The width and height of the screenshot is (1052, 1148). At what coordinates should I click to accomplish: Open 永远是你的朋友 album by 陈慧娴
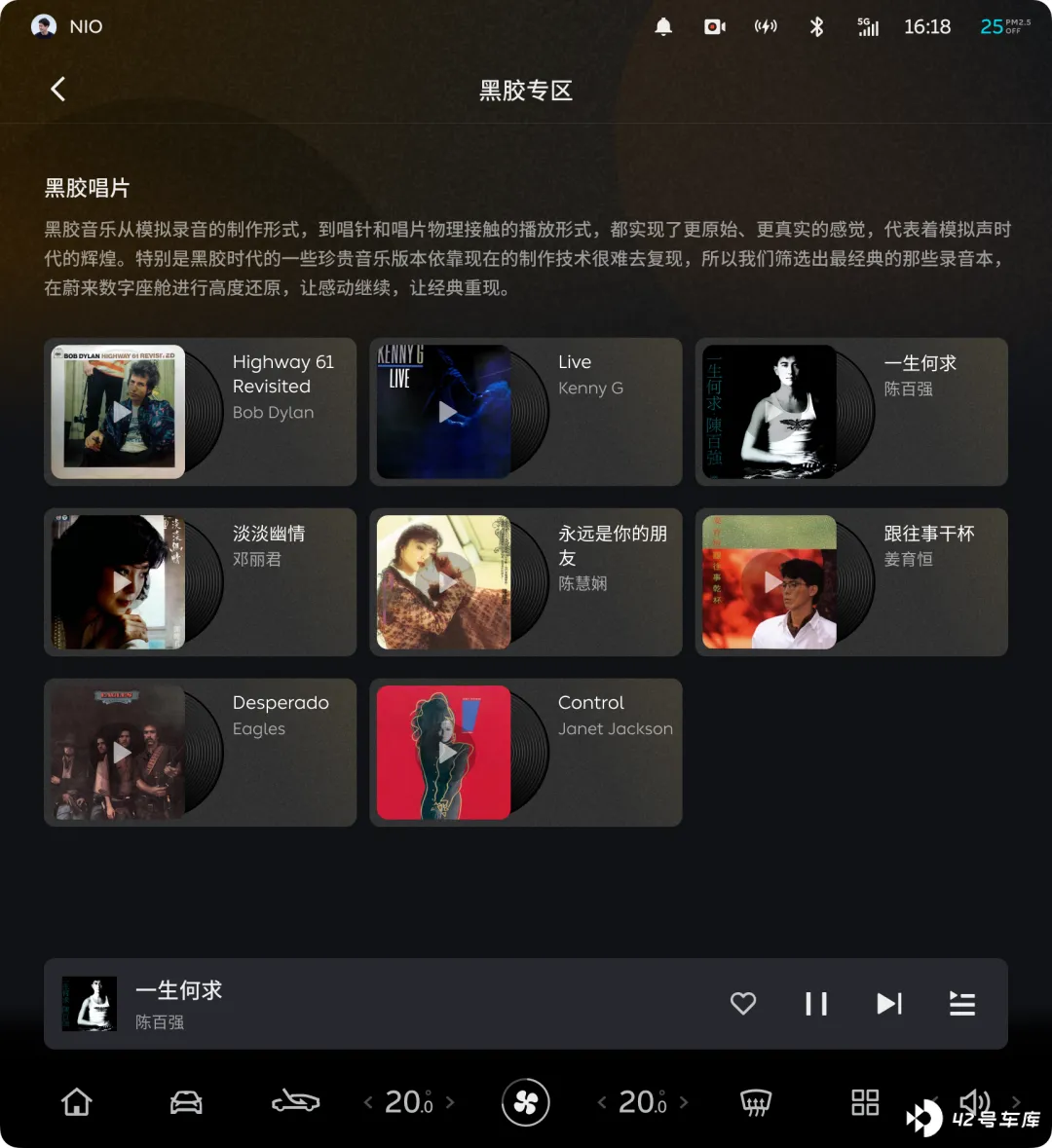(x=525, y=581)
